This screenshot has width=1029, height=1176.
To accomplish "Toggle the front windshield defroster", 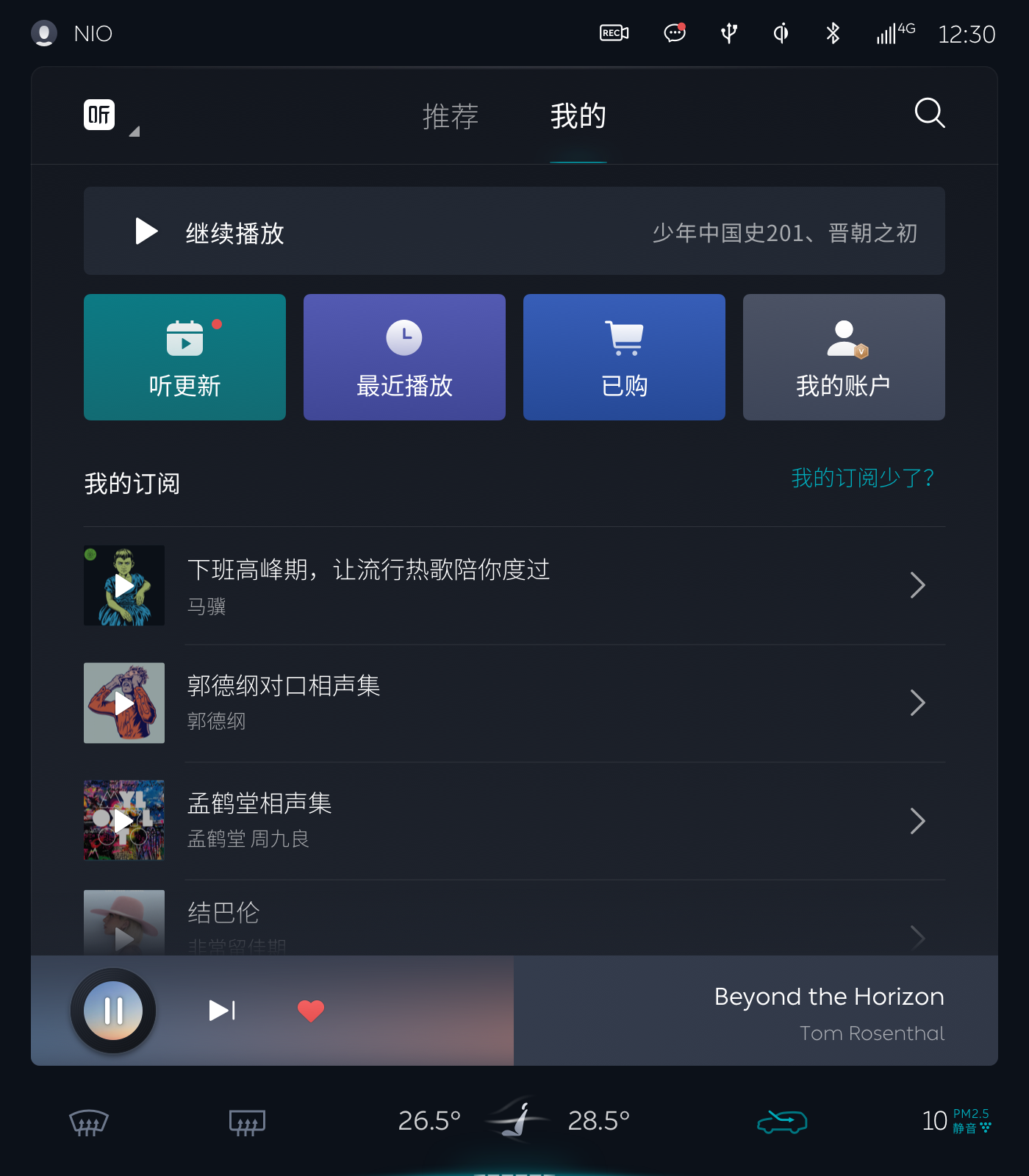I will pos(88,1122).
